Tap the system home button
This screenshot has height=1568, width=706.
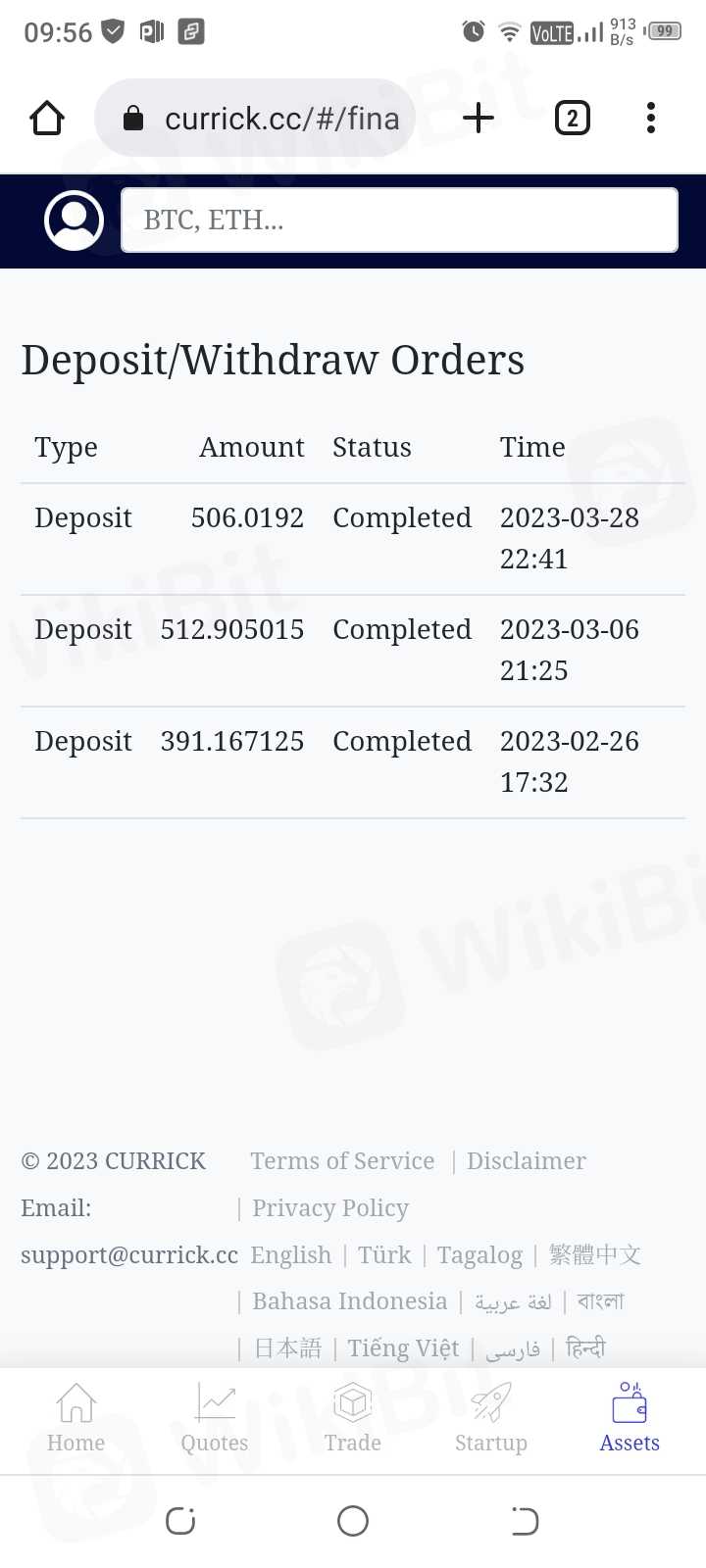[352, 1521]
